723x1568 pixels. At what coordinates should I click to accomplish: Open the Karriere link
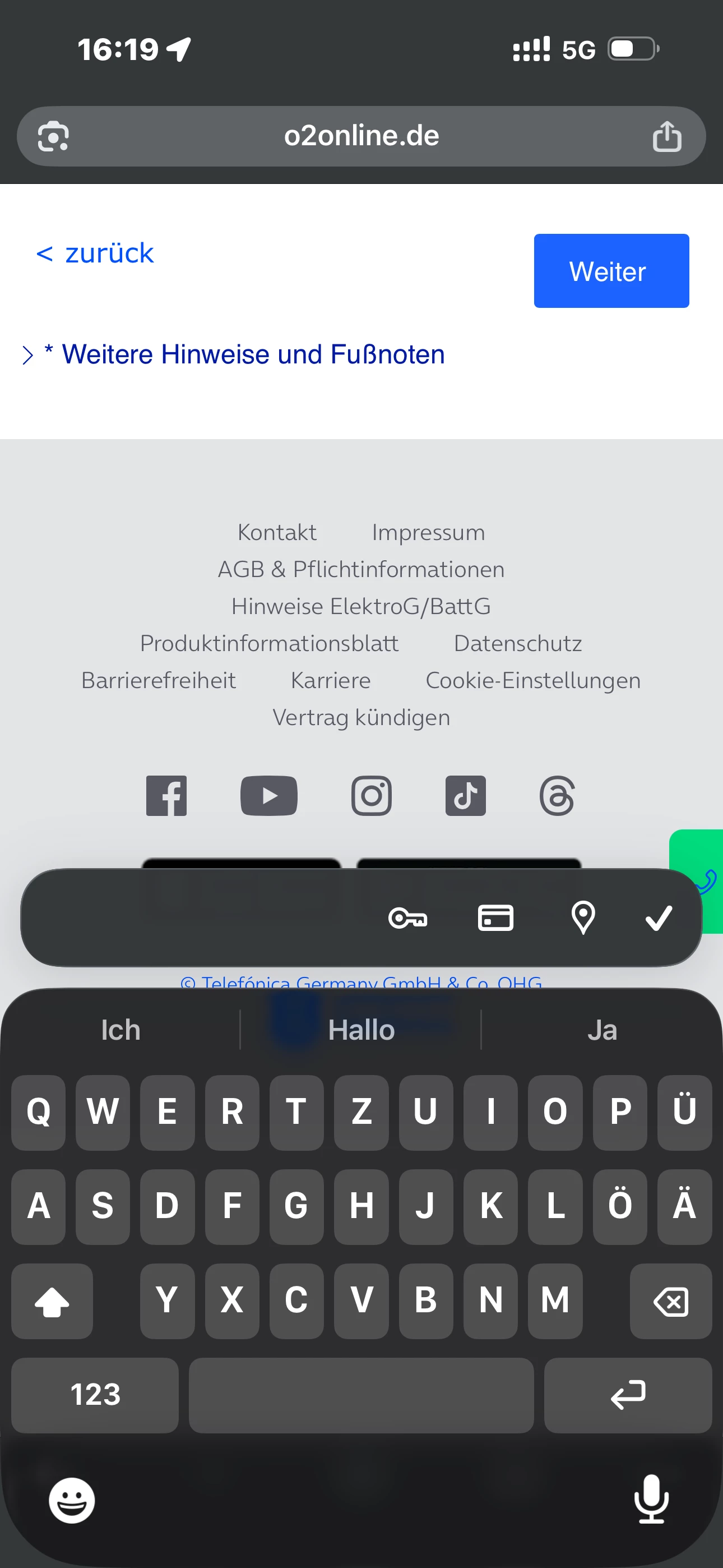point(331,680)
